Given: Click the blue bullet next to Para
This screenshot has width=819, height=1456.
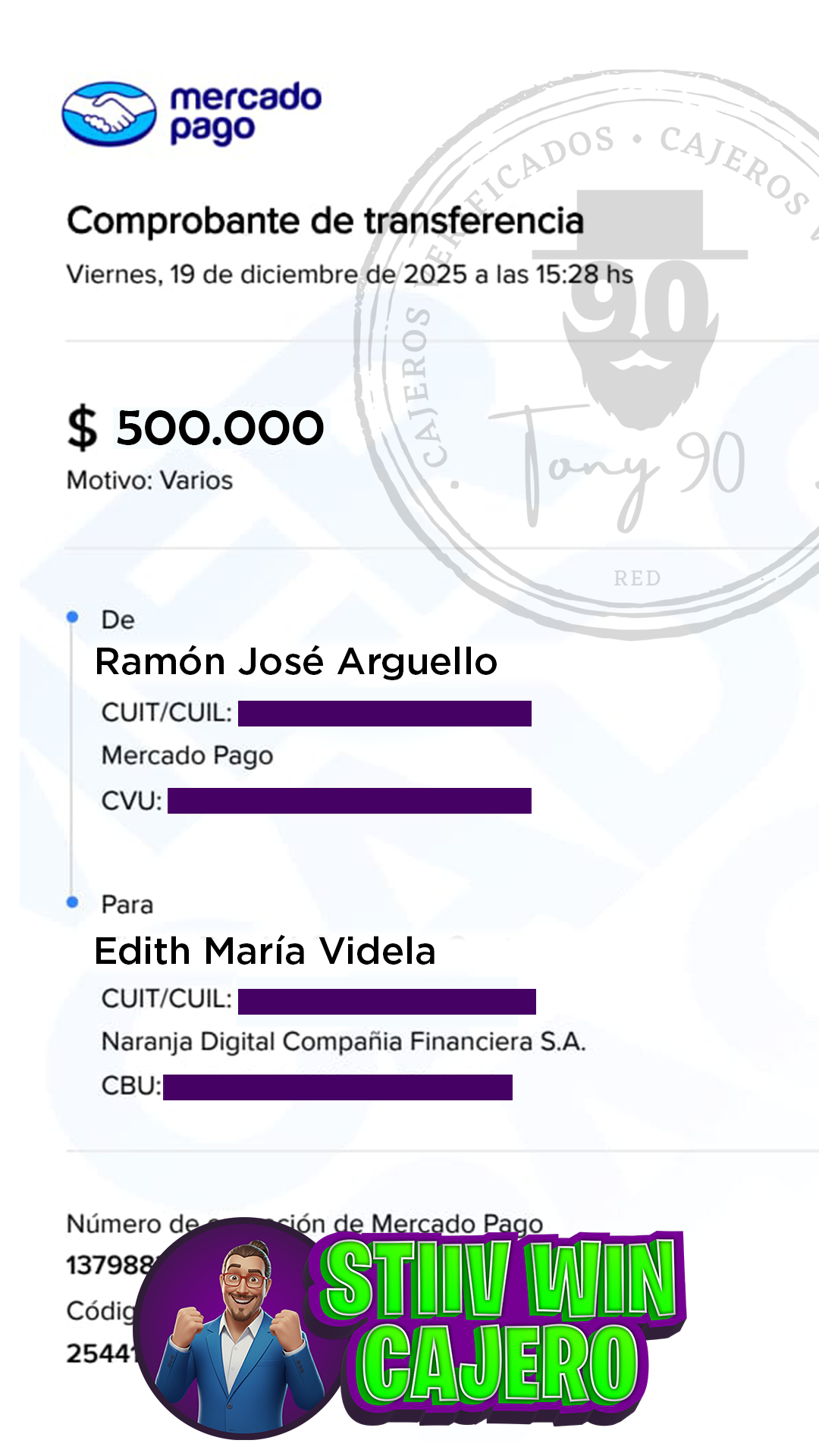Looking at the screenshot, I should (71, 902).
